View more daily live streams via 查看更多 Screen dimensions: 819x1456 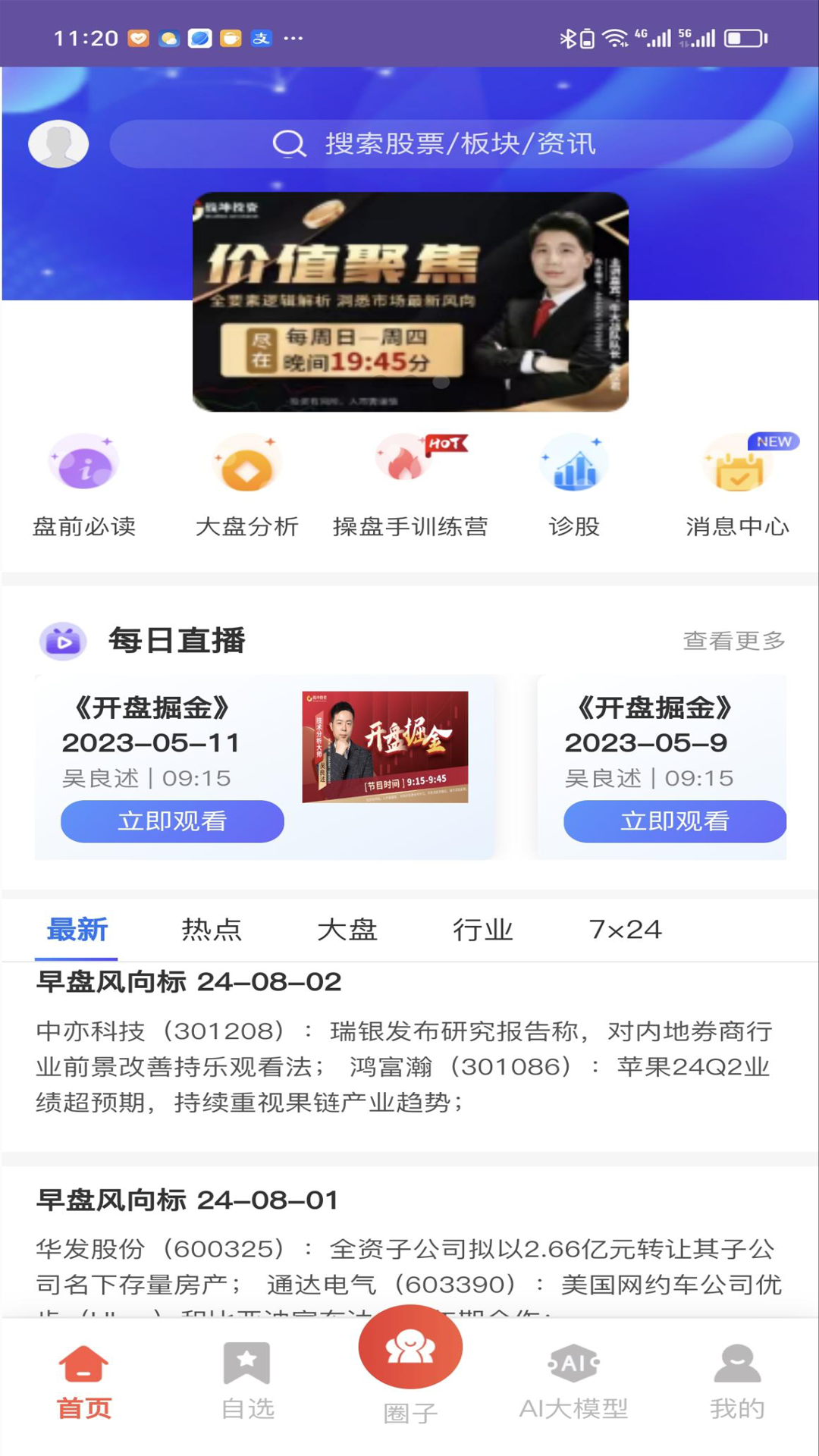click(733, 641)
